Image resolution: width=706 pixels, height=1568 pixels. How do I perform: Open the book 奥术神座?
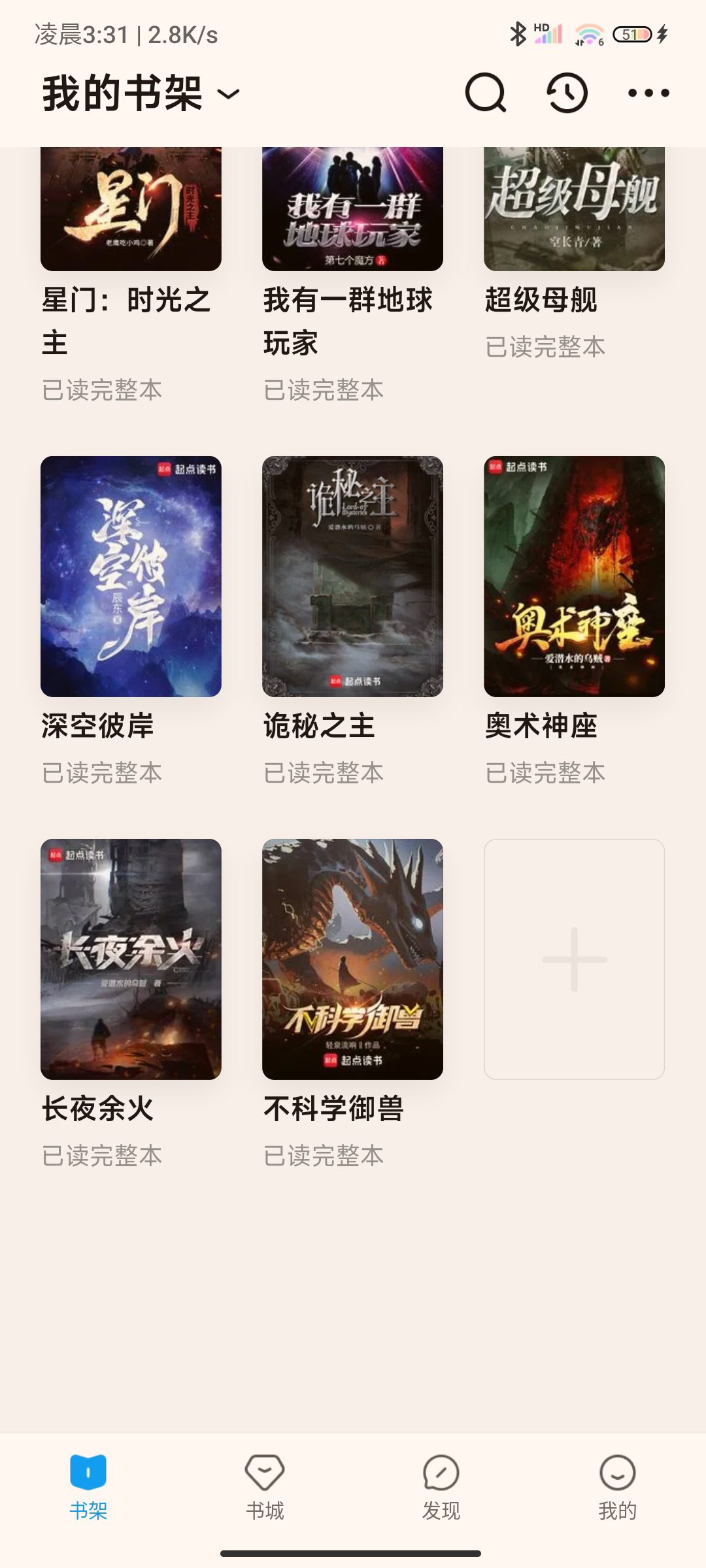574,576
